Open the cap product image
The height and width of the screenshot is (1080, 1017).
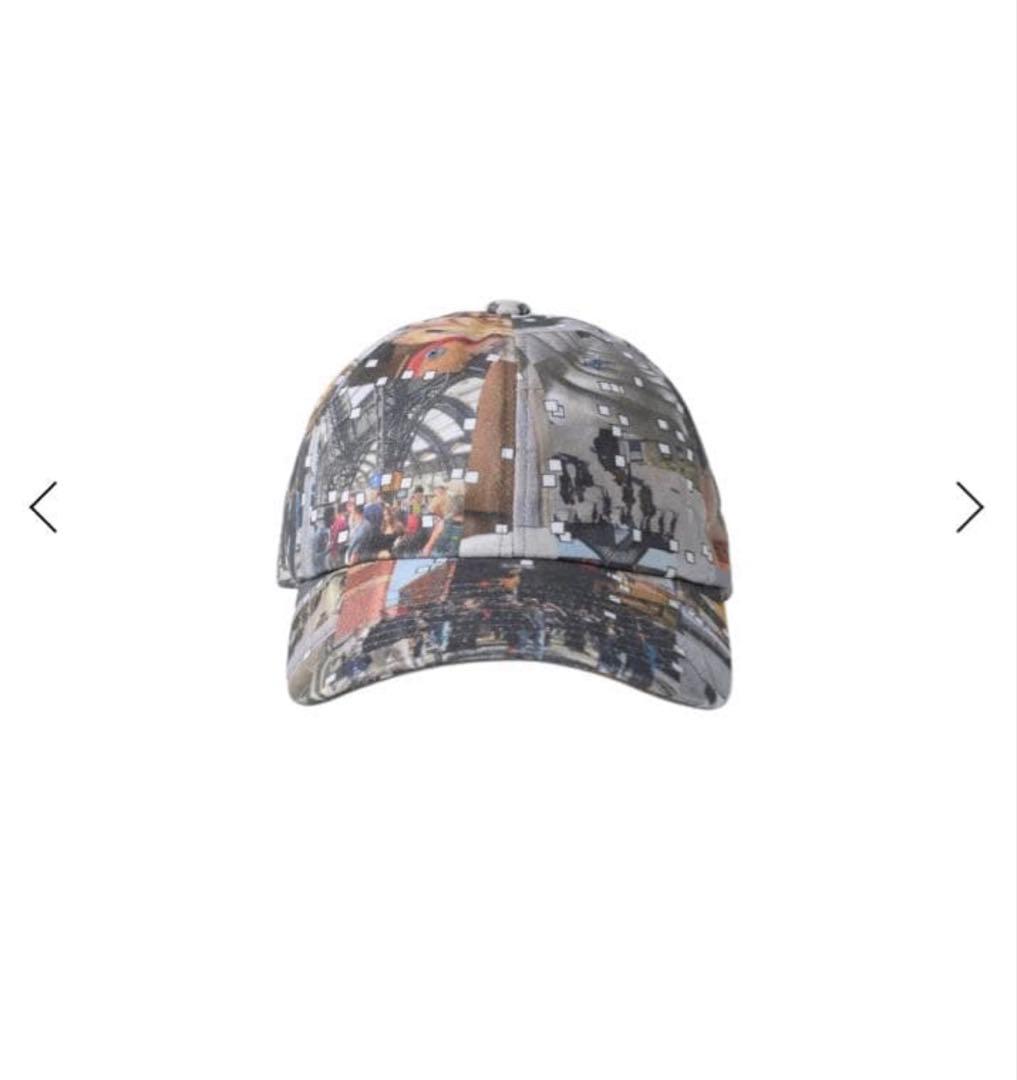coord(508,505)
